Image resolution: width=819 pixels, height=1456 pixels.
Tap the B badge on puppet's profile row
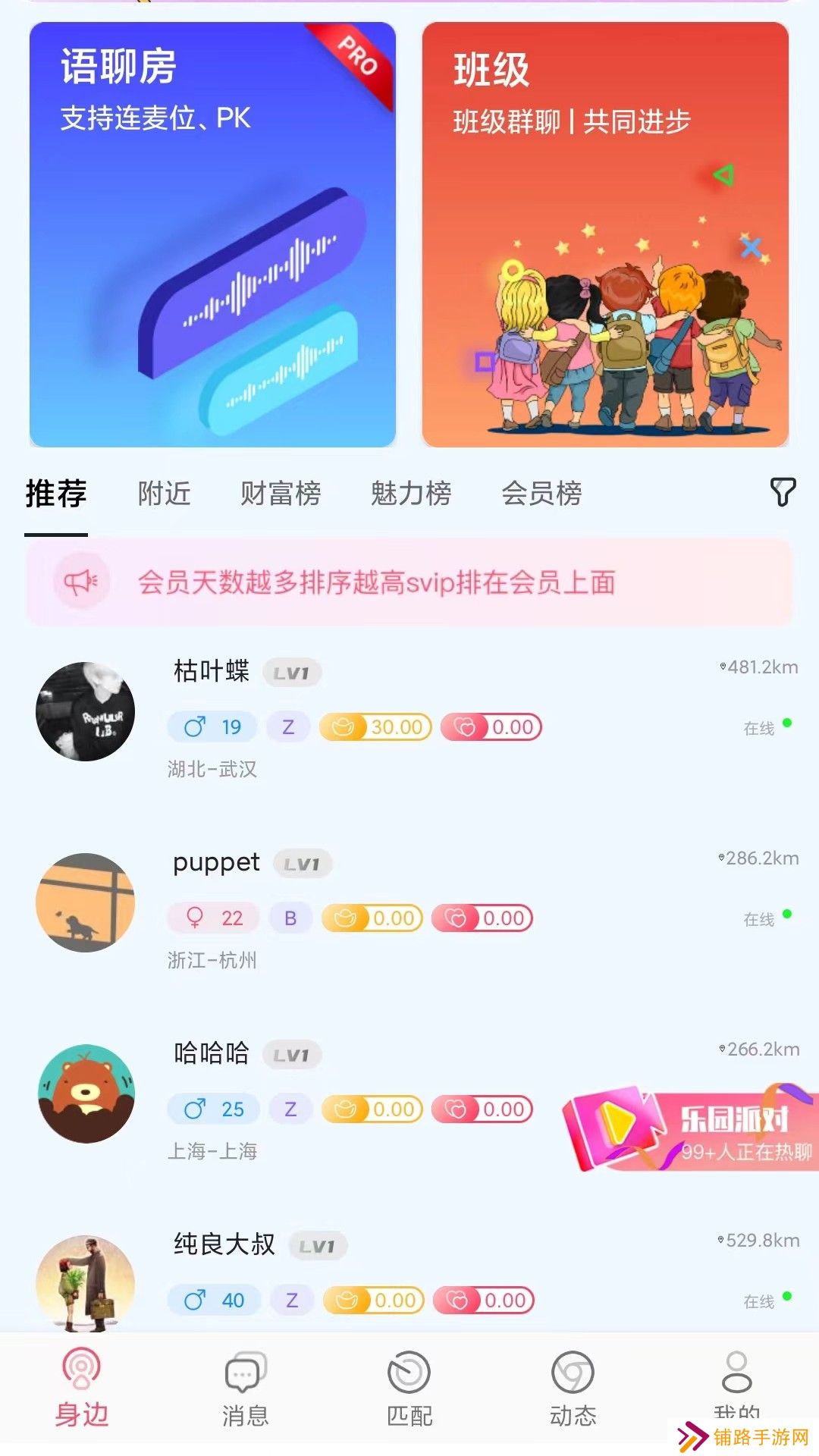pyautogui.click(x=290, y=918)
